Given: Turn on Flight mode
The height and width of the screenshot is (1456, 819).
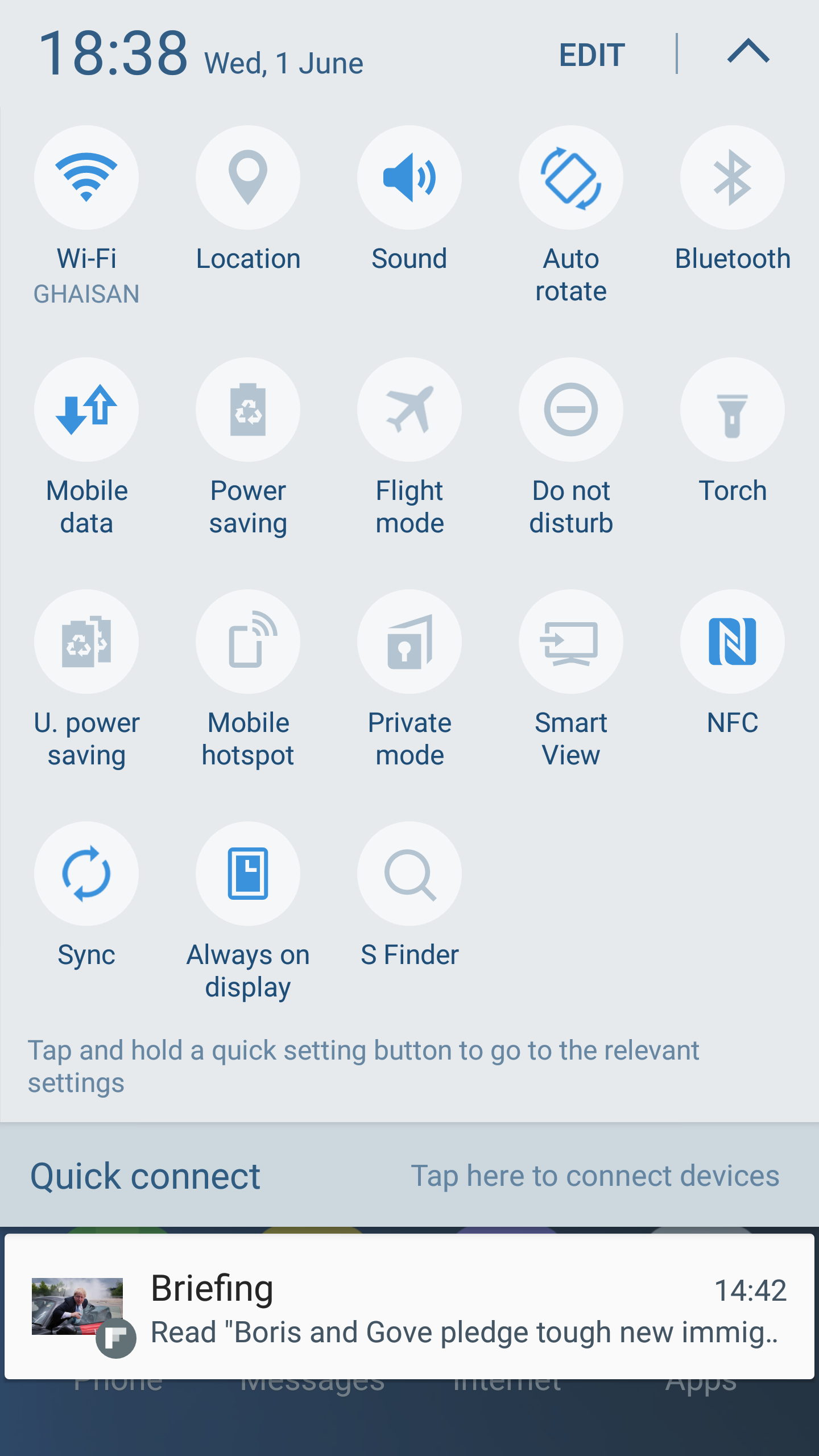Looking at the screenshot, I should click(x=409, y=410).
